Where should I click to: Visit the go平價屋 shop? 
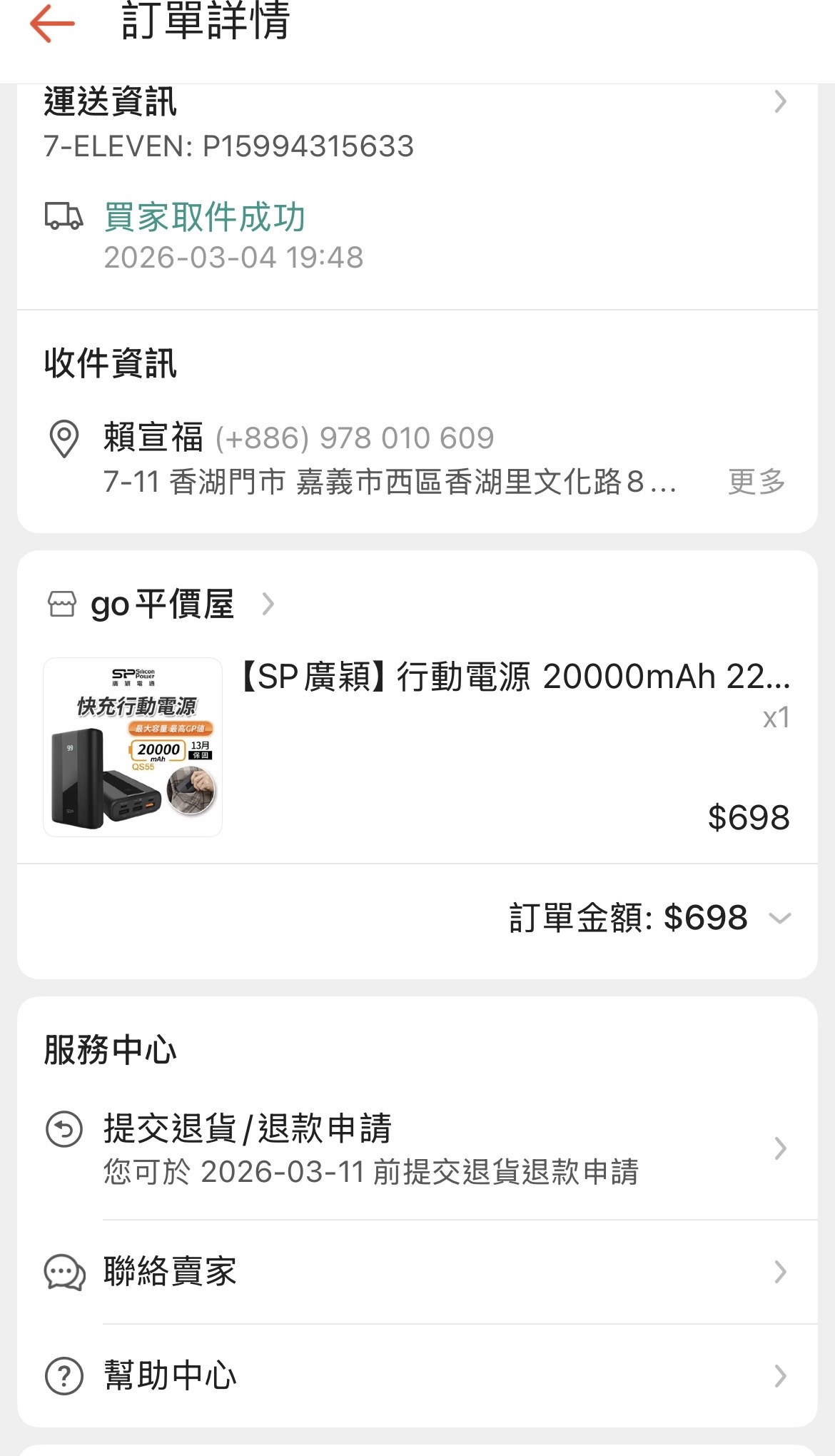coord(163,605)
